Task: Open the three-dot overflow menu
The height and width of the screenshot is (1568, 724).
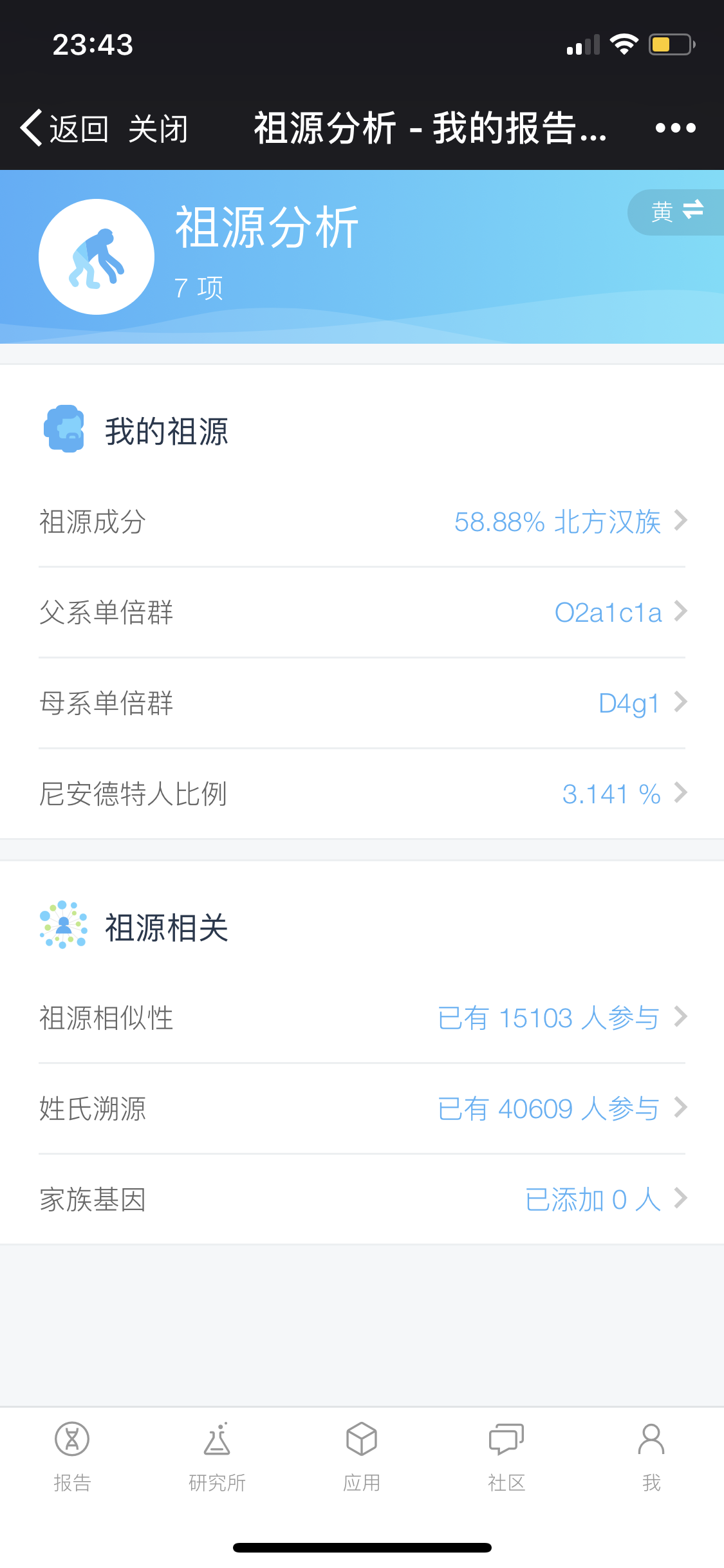Action: pos(675,128)
